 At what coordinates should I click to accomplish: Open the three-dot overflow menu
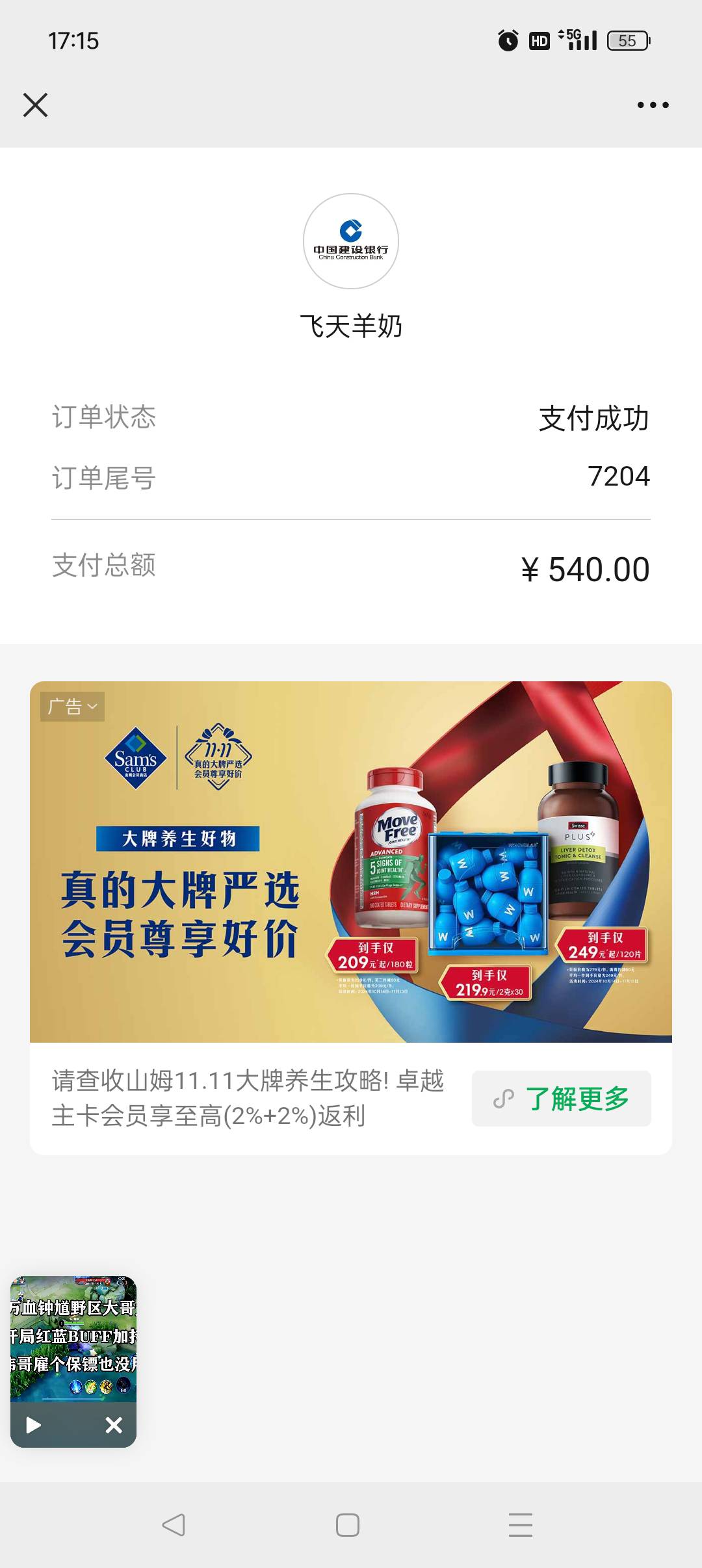pyautogui.click(x=653, y=105)
